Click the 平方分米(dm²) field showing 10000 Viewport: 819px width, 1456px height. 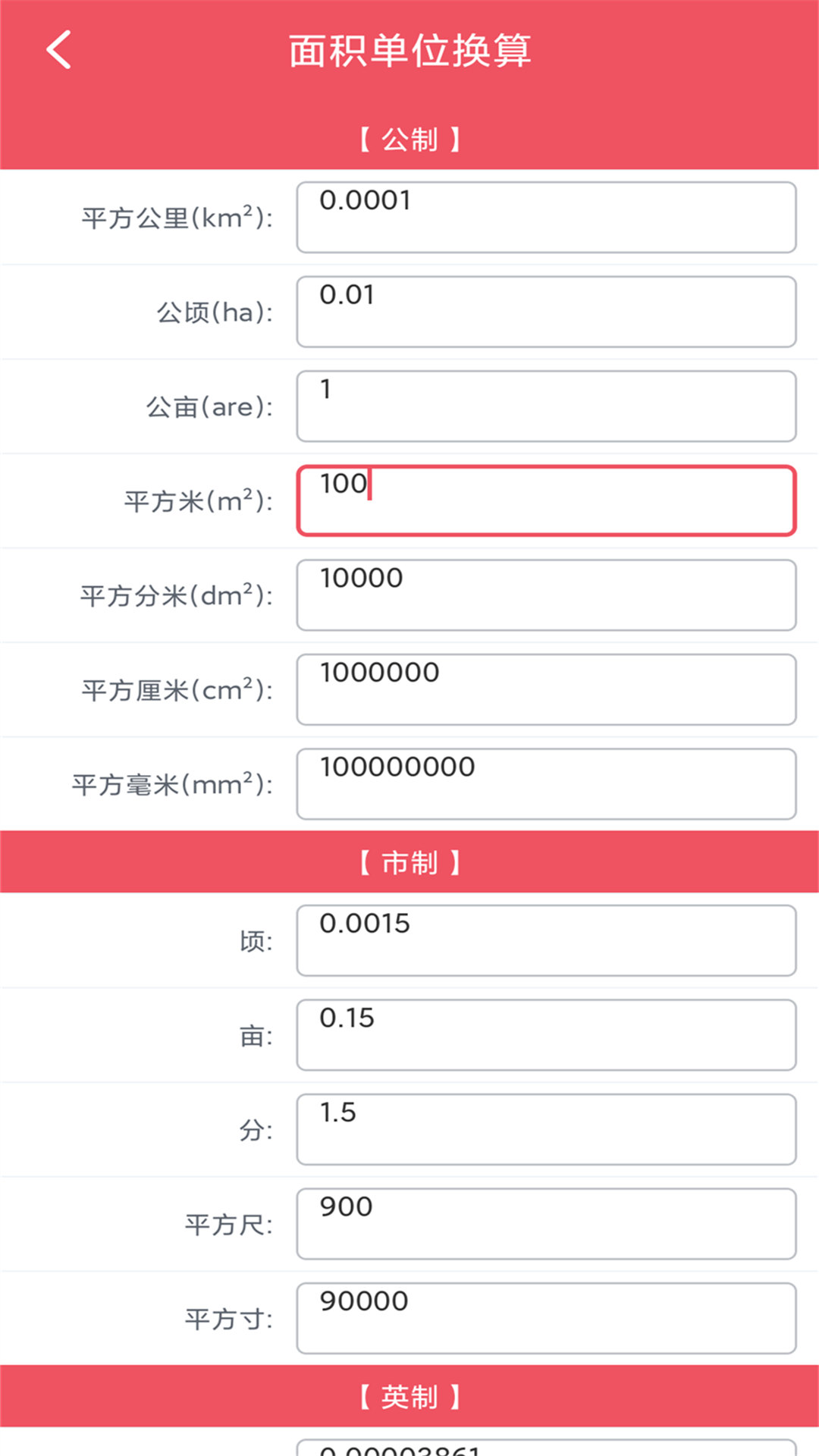point(545,595)
